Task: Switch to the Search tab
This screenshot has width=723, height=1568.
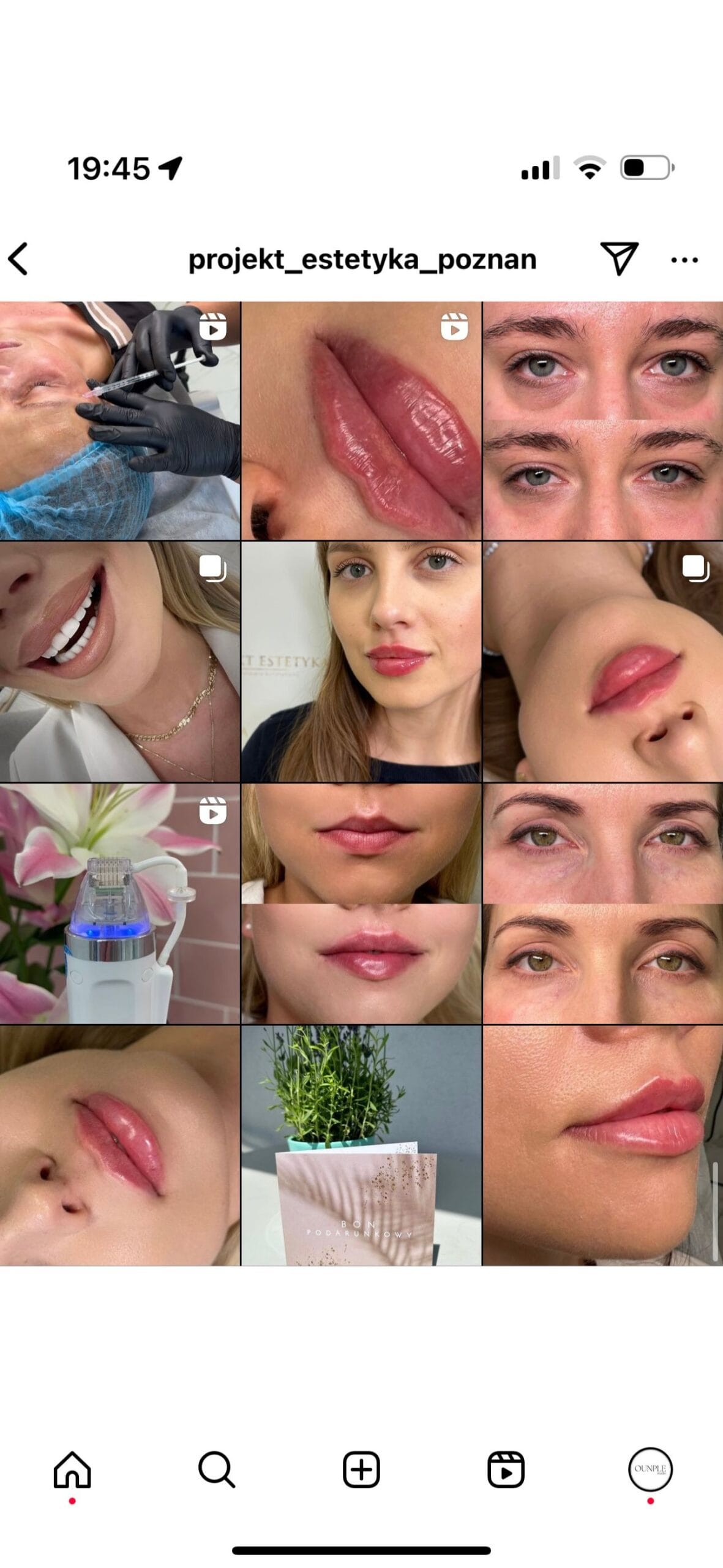Action: click(217, 1469)
